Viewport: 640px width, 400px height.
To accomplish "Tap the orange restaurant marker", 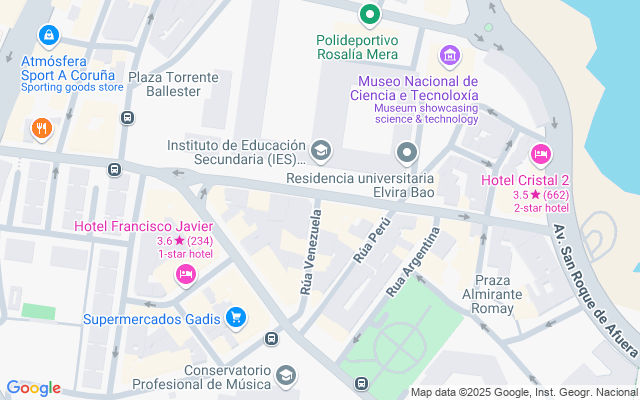I will tap(41, 127).
